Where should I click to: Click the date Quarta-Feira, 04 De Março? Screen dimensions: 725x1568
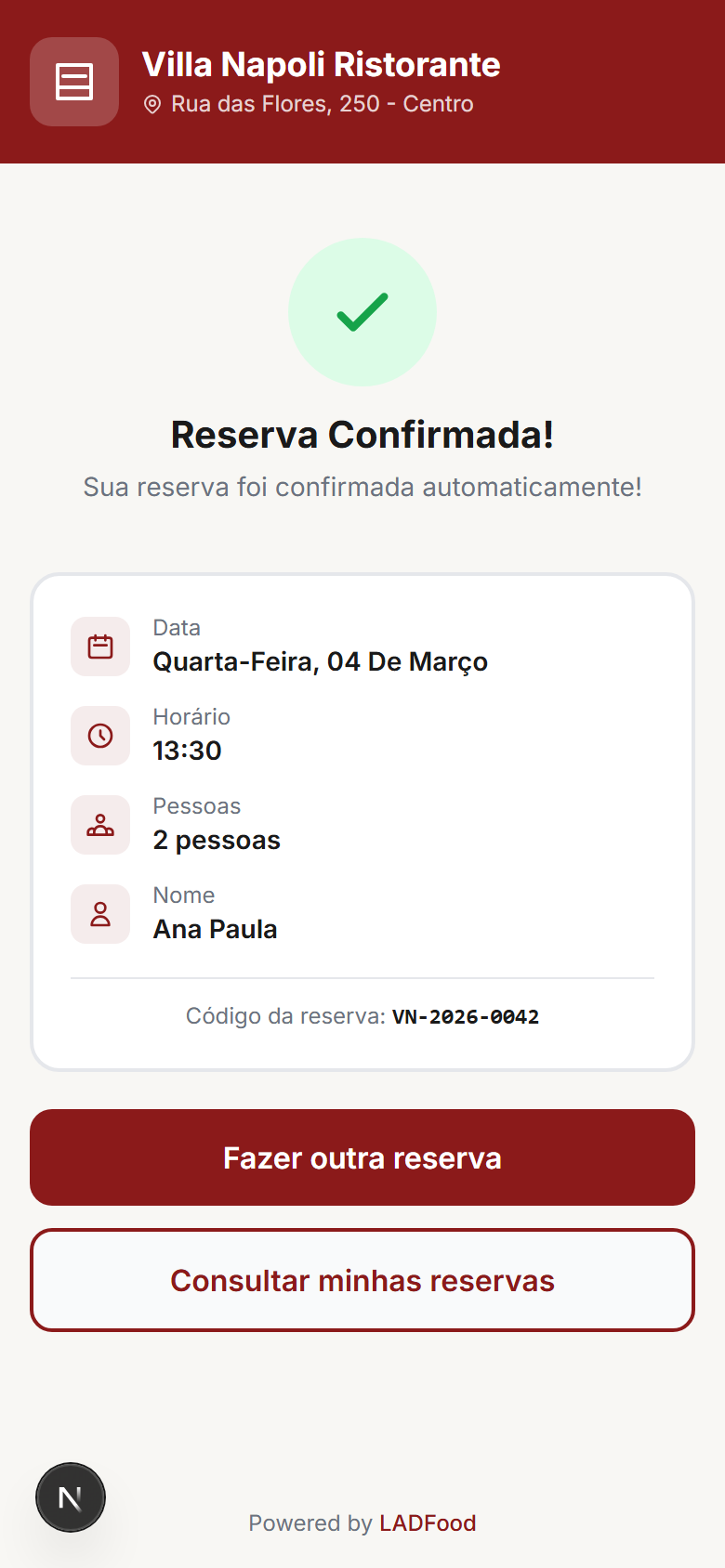point(320,661)
